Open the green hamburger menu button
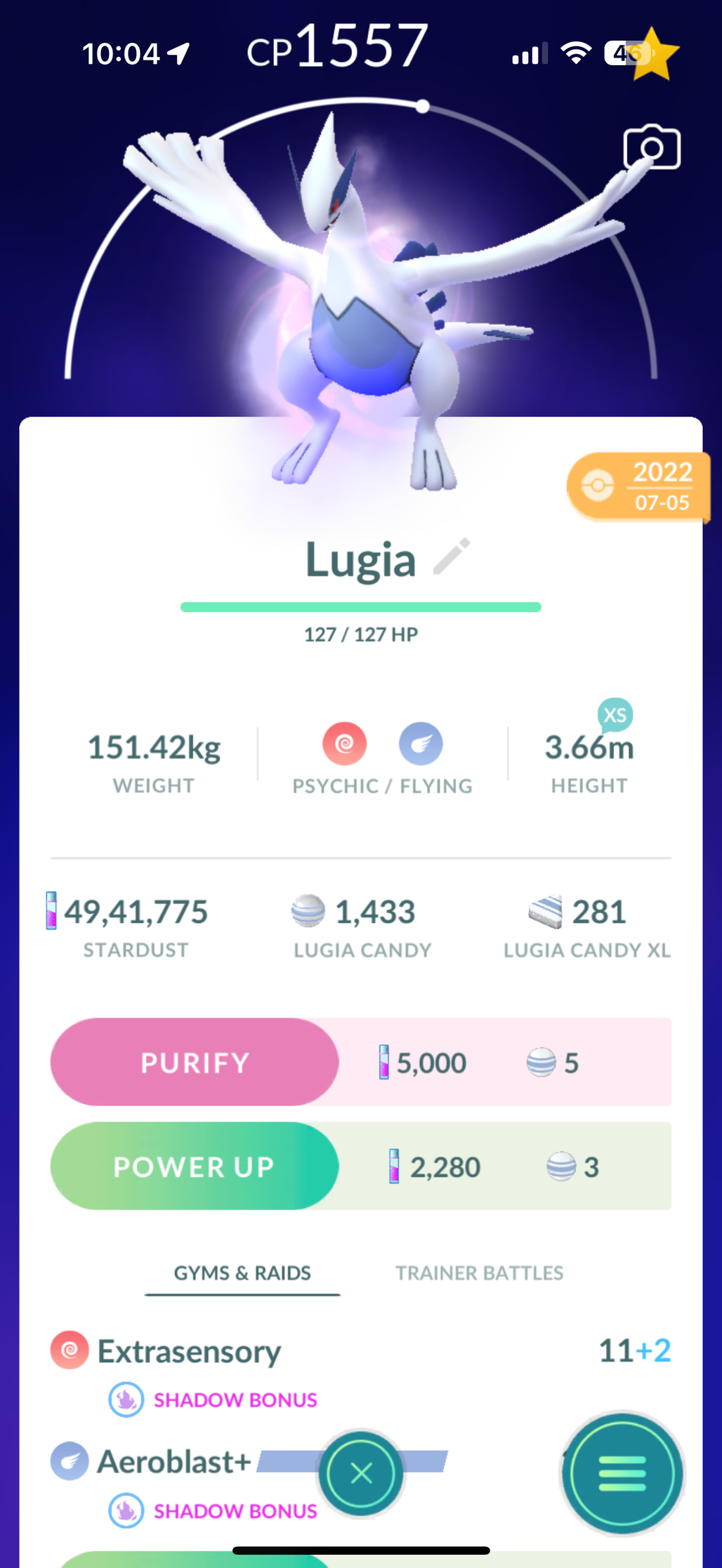722x1568 pixels. (x=622, y=1473)
